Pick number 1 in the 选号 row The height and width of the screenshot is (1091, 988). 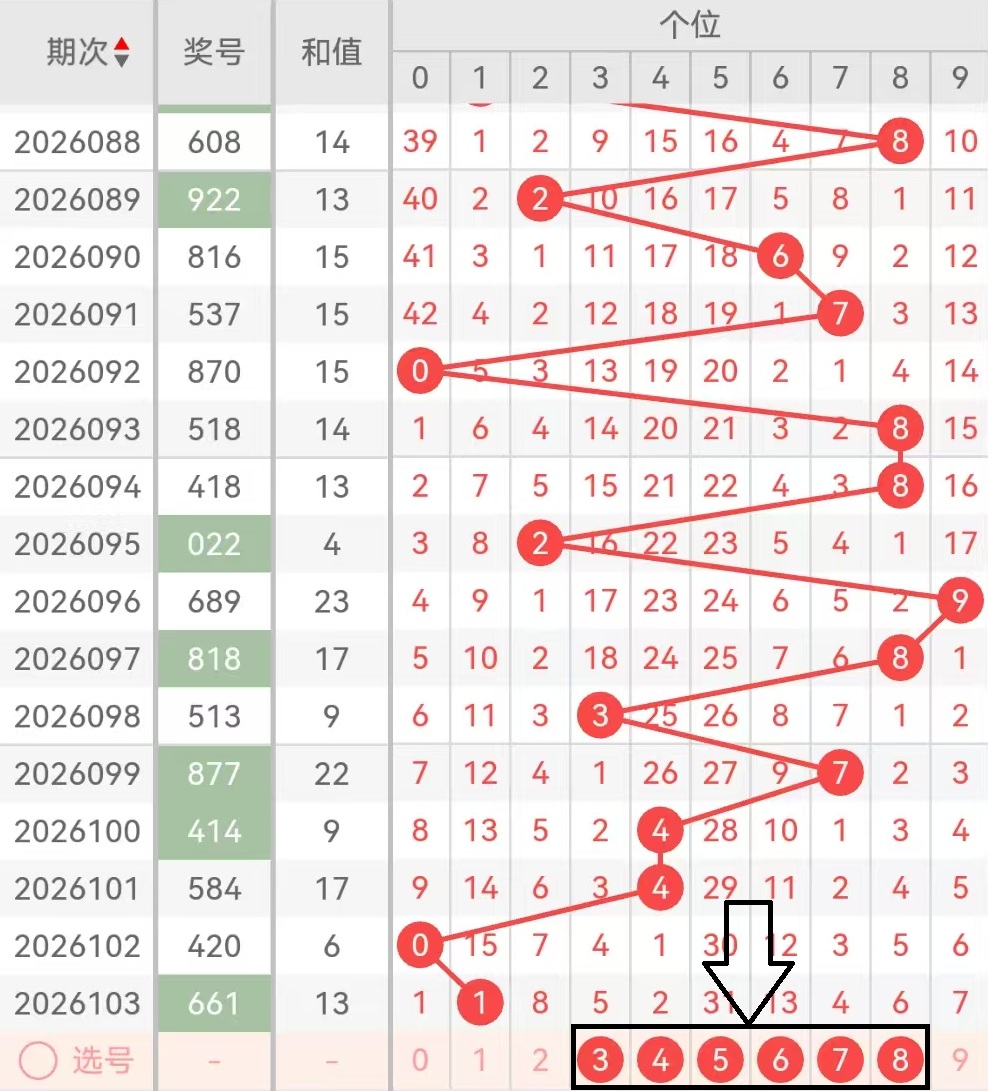point(480,1060)
